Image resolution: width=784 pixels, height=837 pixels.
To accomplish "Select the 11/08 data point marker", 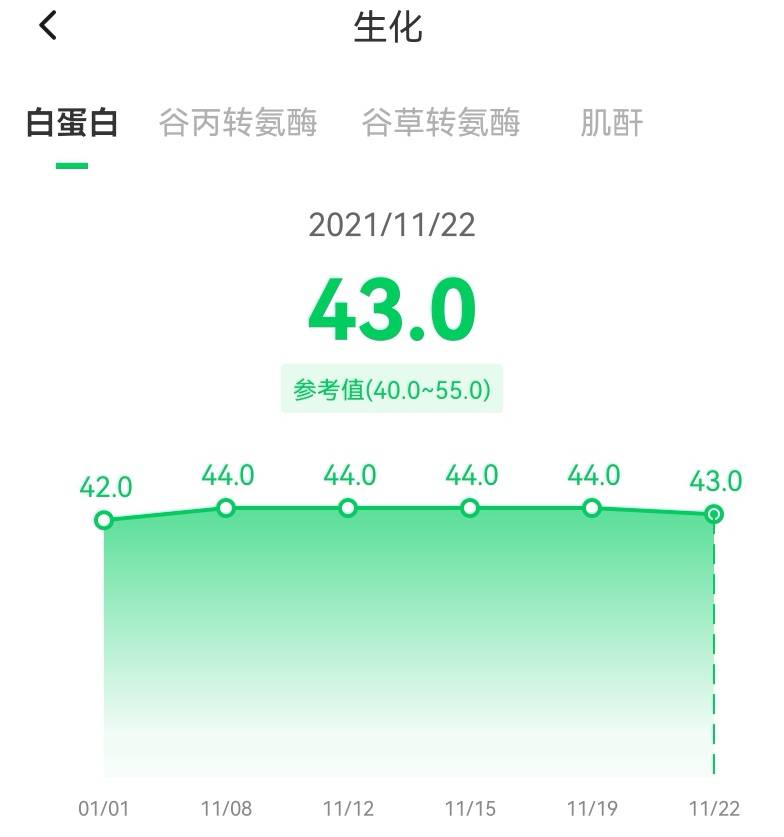I will (x=225, y=508).
